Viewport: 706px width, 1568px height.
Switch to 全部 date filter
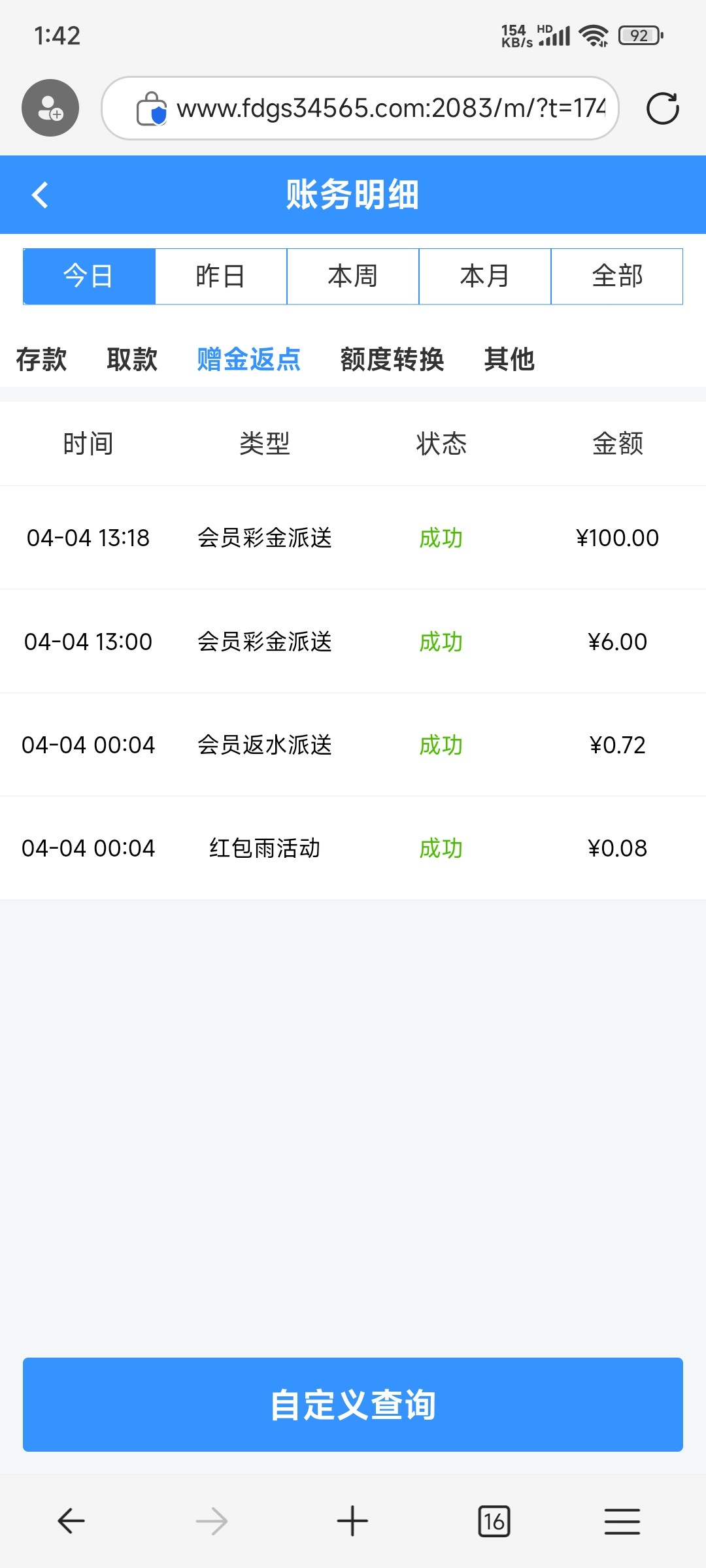pos(617,276)
